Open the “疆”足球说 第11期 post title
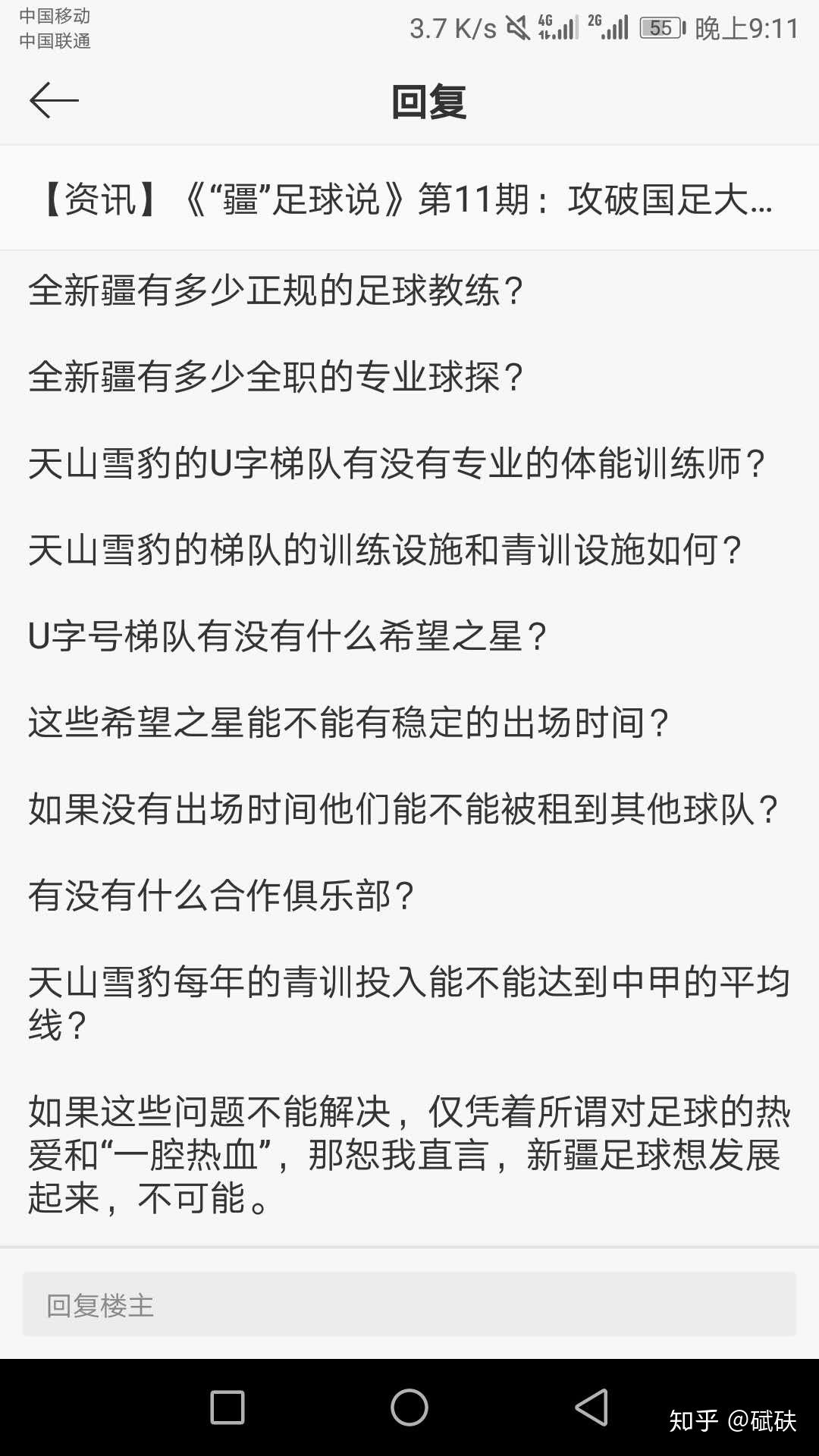 pos(408,199)
